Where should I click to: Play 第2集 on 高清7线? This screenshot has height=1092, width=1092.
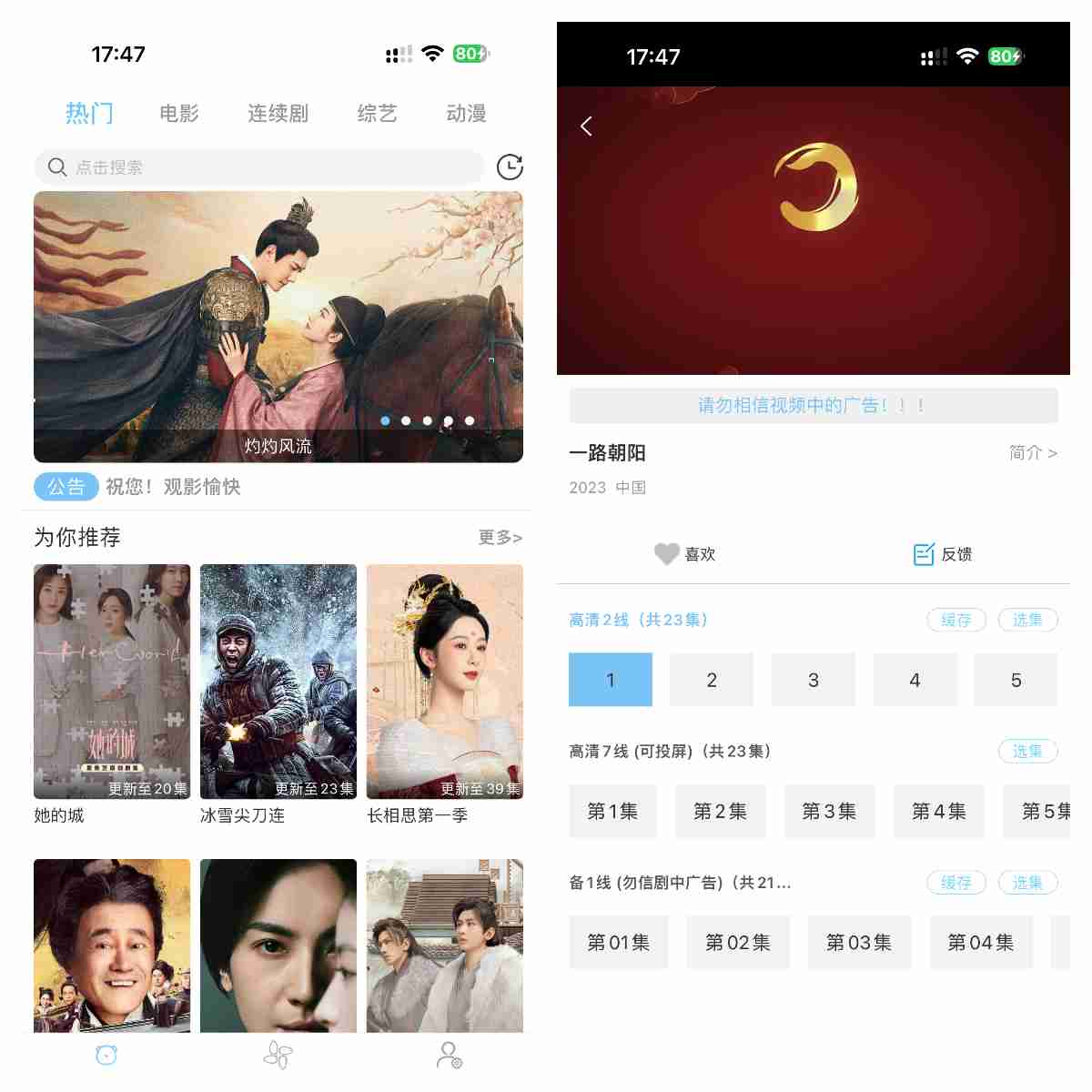click(x=720, y=811)
